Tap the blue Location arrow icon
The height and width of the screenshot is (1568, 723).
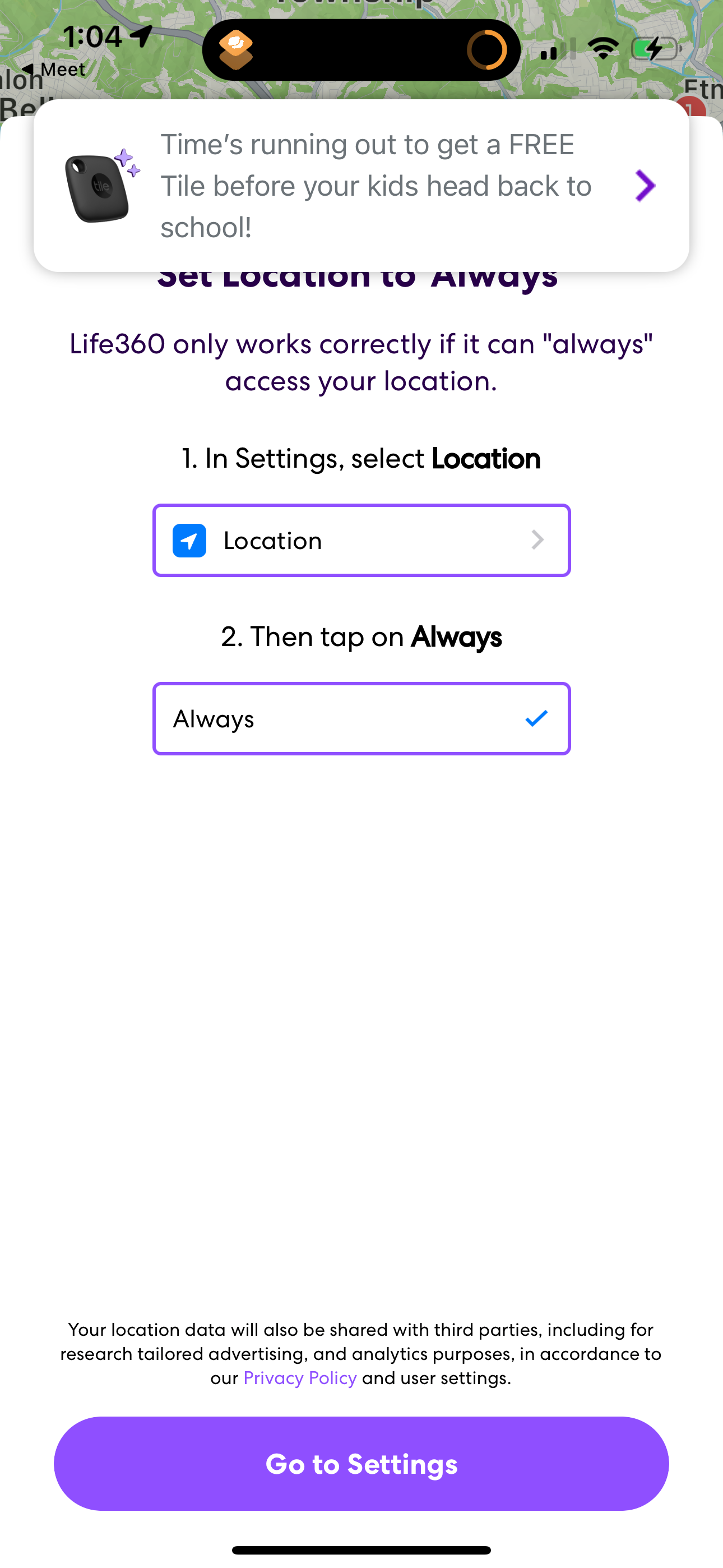pyautogui.click(x=189, y=541)
